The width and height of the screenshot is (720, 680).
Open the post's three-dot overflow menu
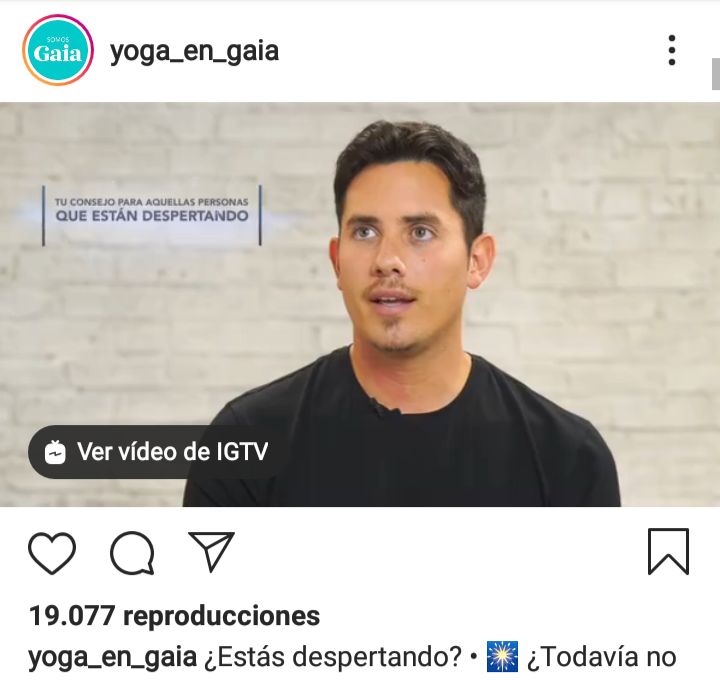tap(672, 51)
